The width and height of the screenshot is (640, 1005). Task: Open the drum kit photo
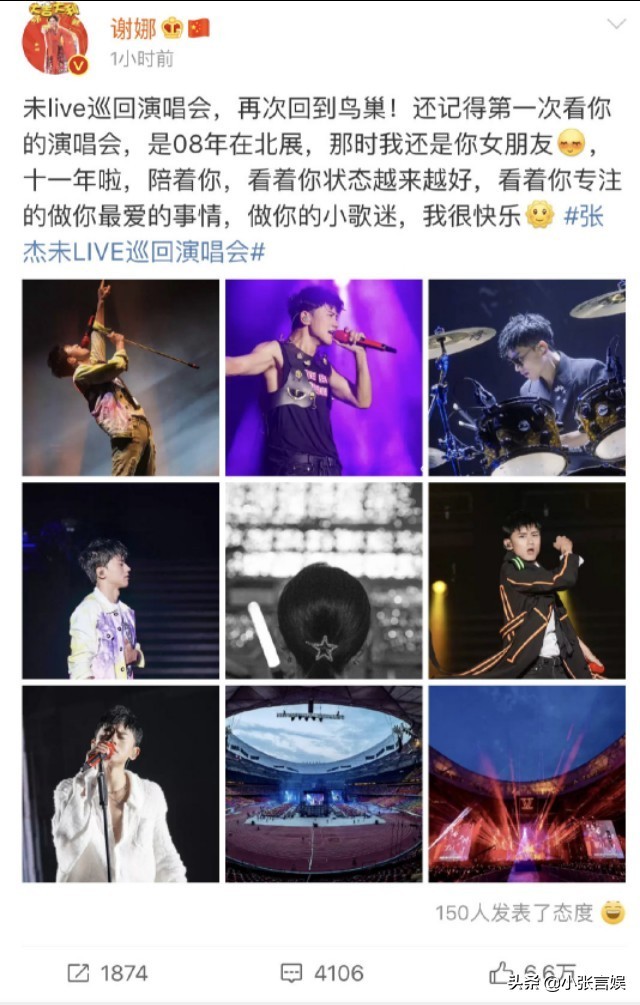coord(527,378)
